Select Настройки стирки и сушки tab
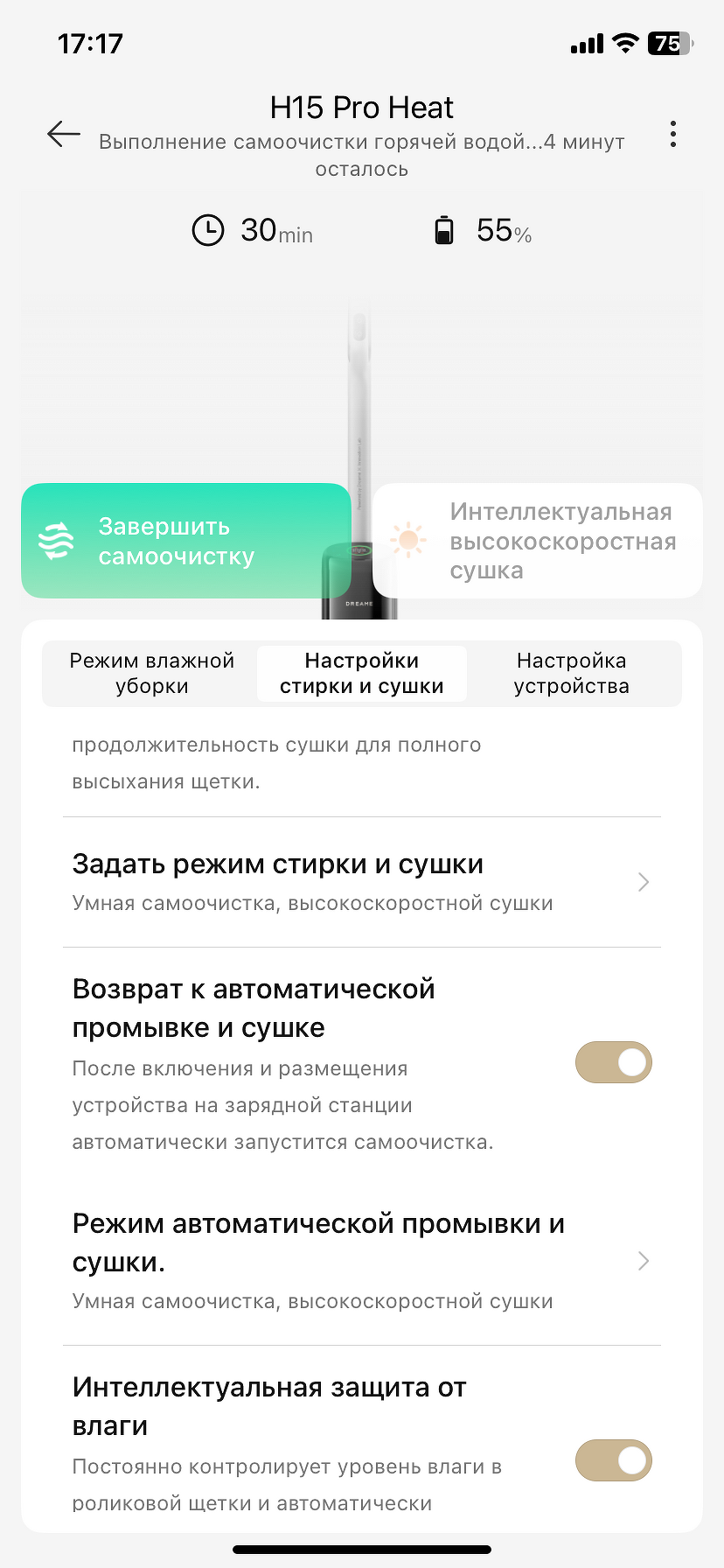The image size is (724, 1568). click(362, 673)
